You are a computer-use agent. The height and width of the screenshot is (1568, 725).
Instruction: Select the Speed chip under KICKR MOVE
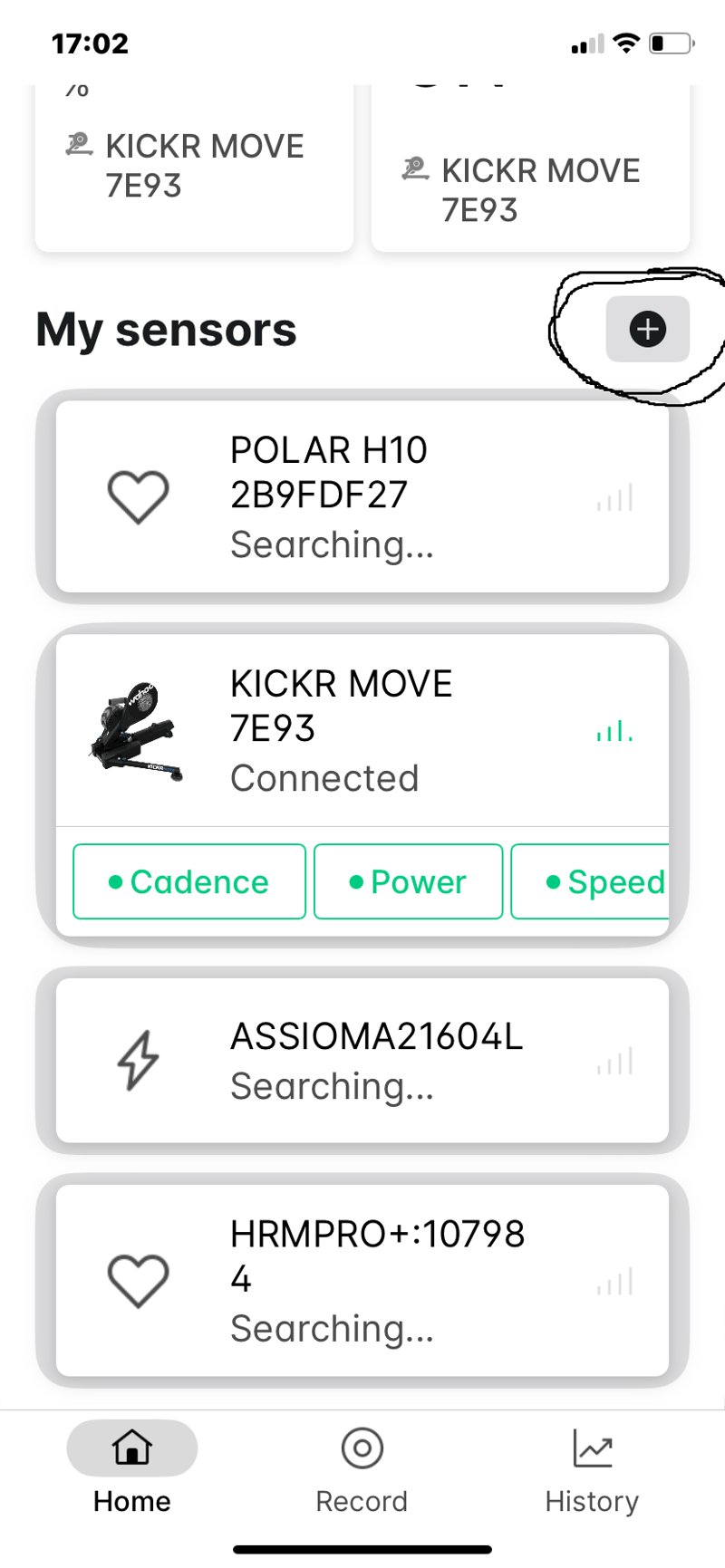click(598, 881)
